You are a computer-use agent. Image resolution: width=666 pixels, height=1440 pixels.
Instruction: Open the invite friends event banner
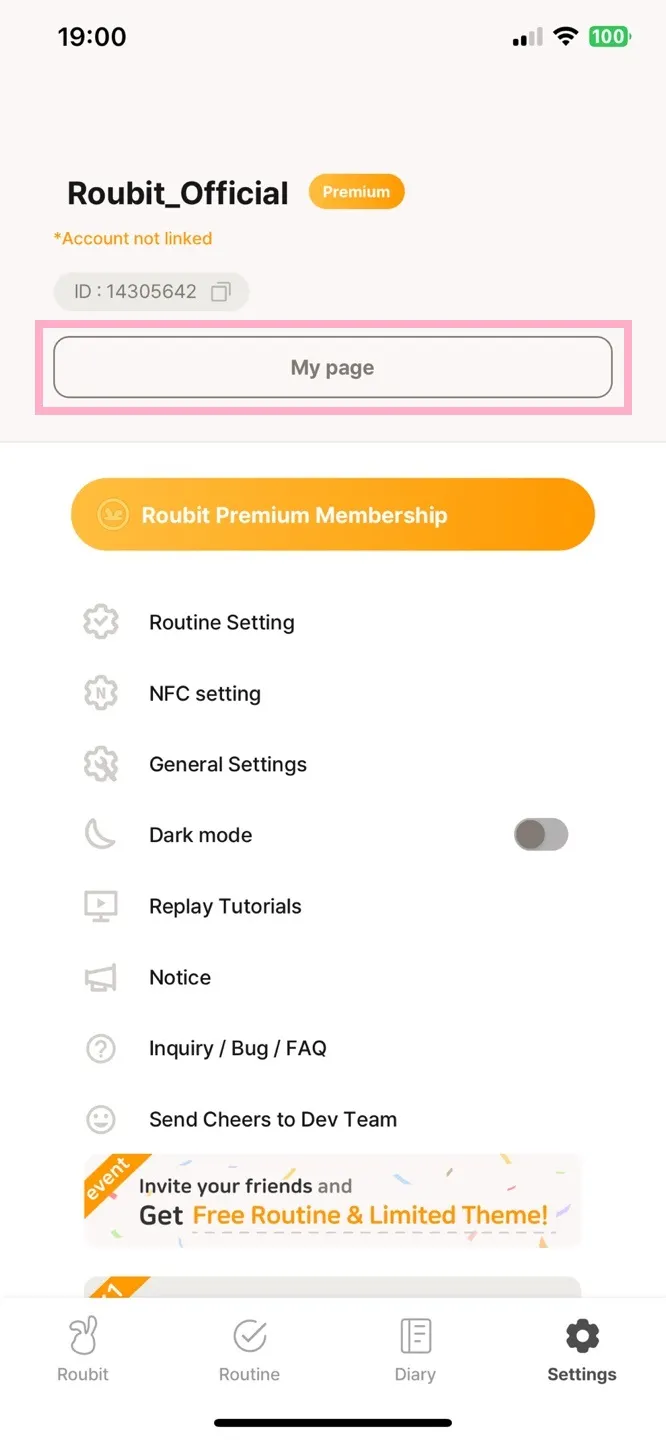(x=332, y=1201)
